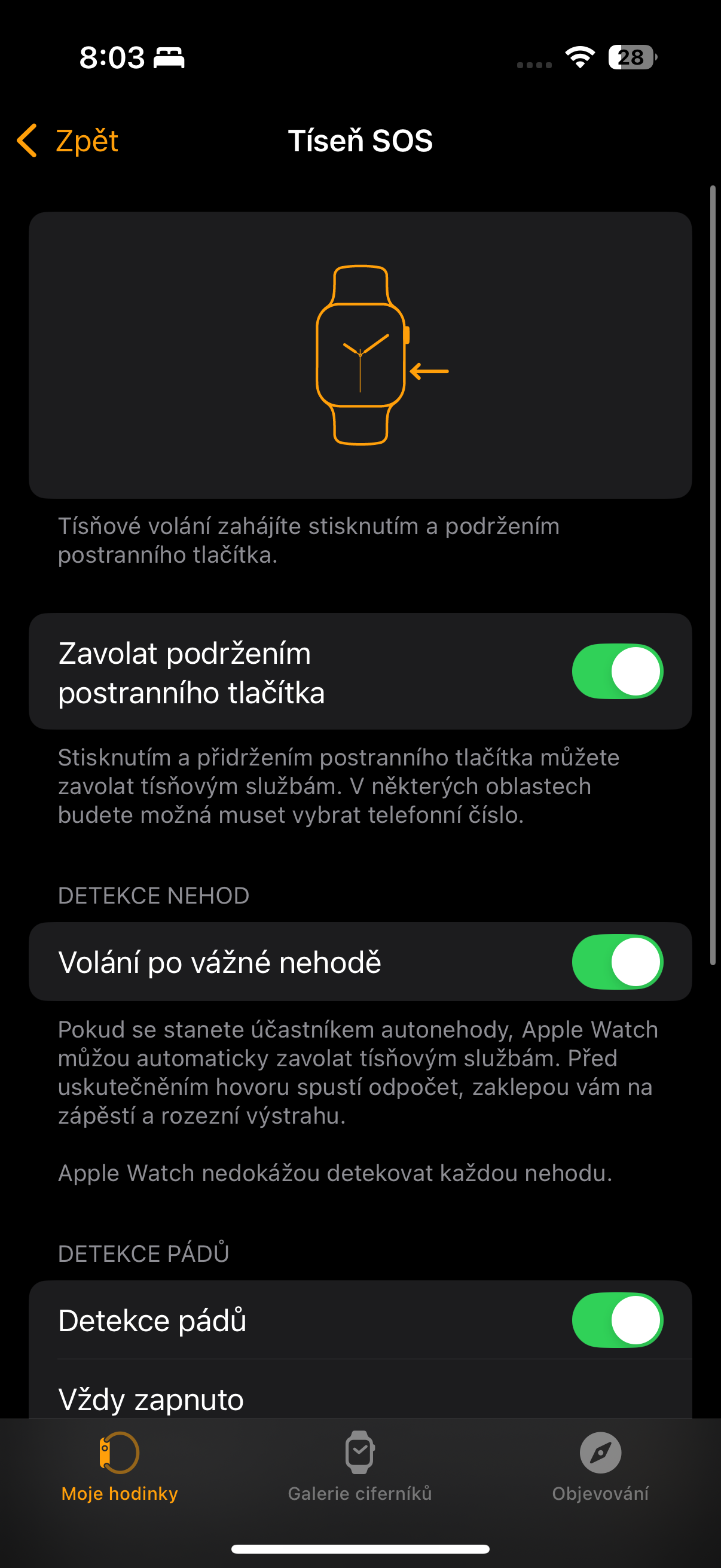Screen dimensions: 721x1568
Task: Tap the Galerie ciferníků watch face icon
Action: (x=360, y=1454)
